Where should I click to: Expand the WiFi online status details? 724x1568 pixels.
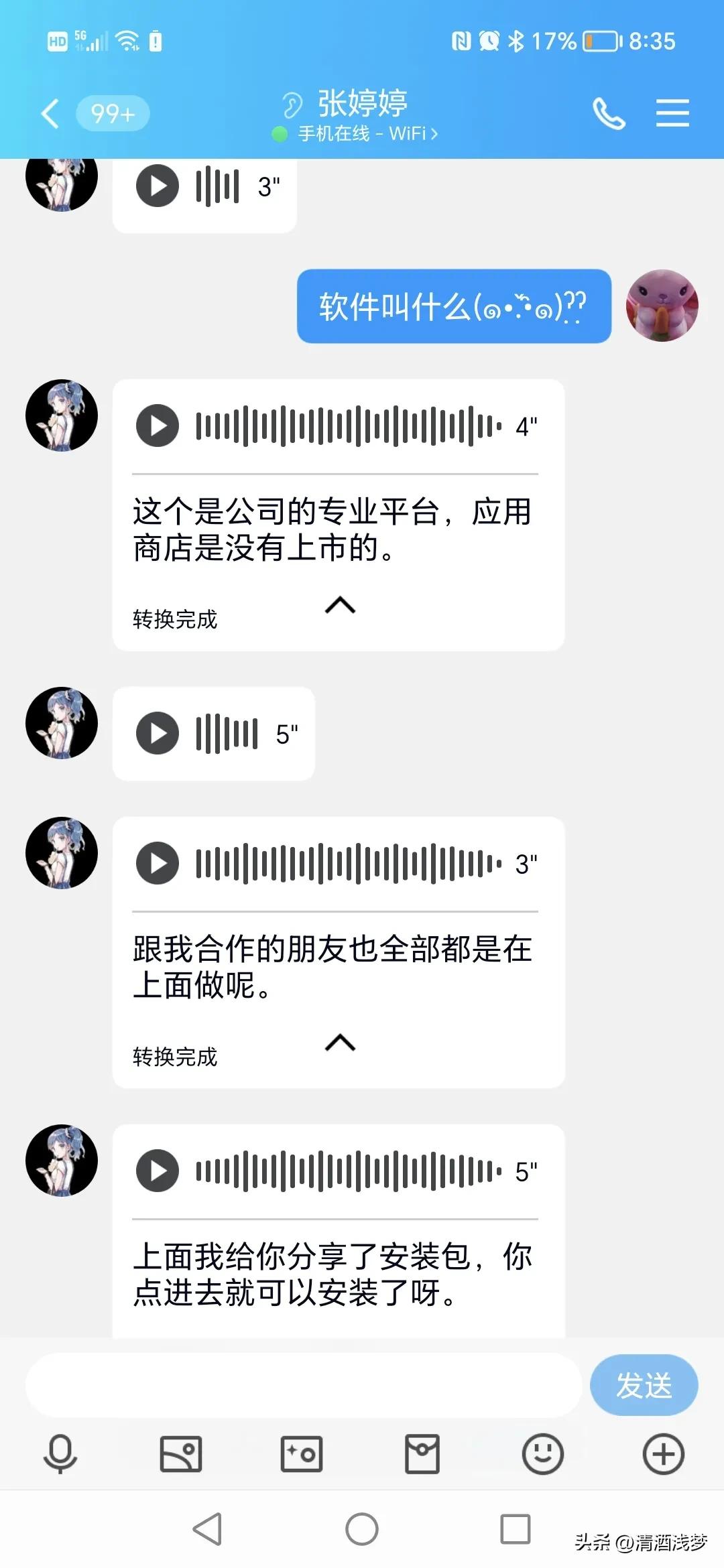(357, 134)
